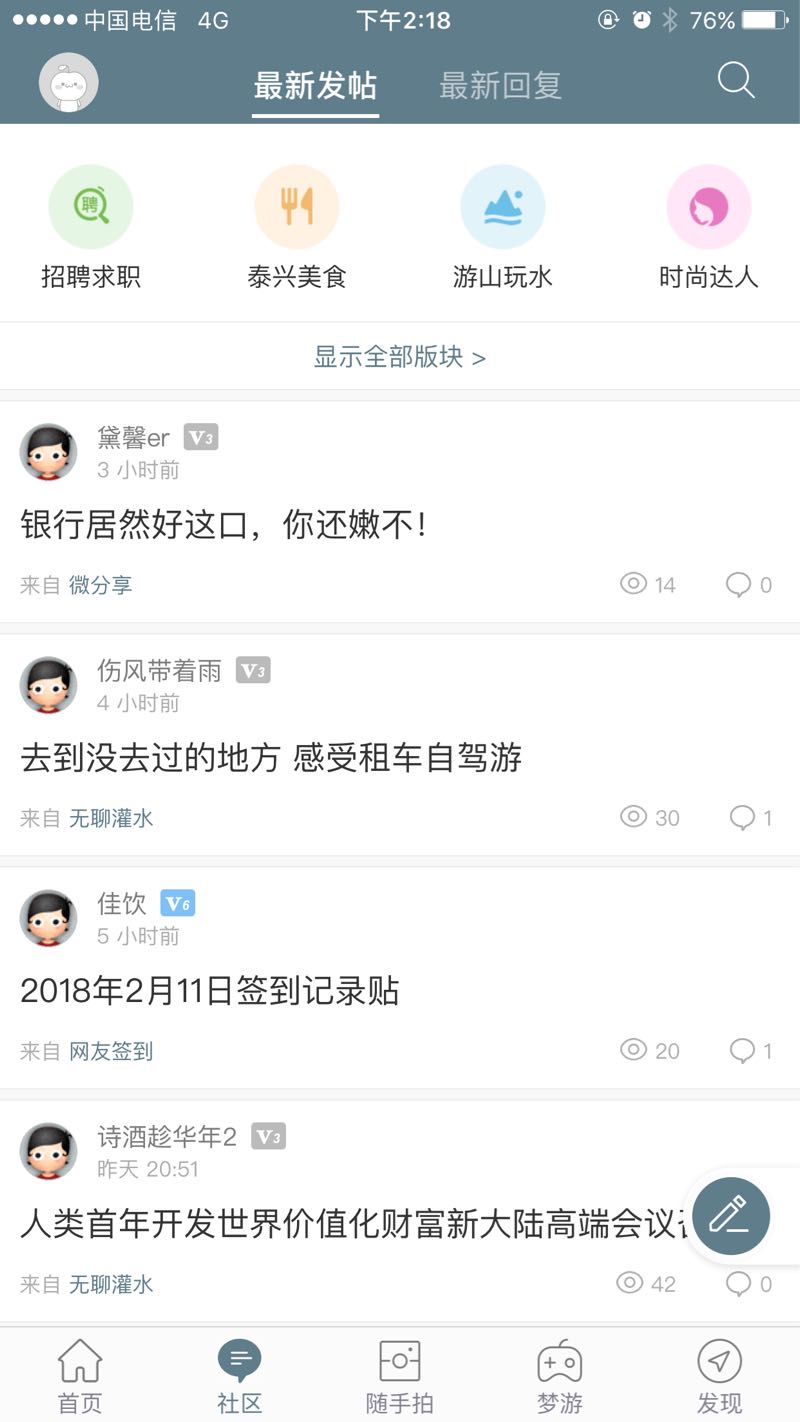This screenshot has height=1422, width=800.
Task: Open the profile avatar in the header
Action: point(68,83)
